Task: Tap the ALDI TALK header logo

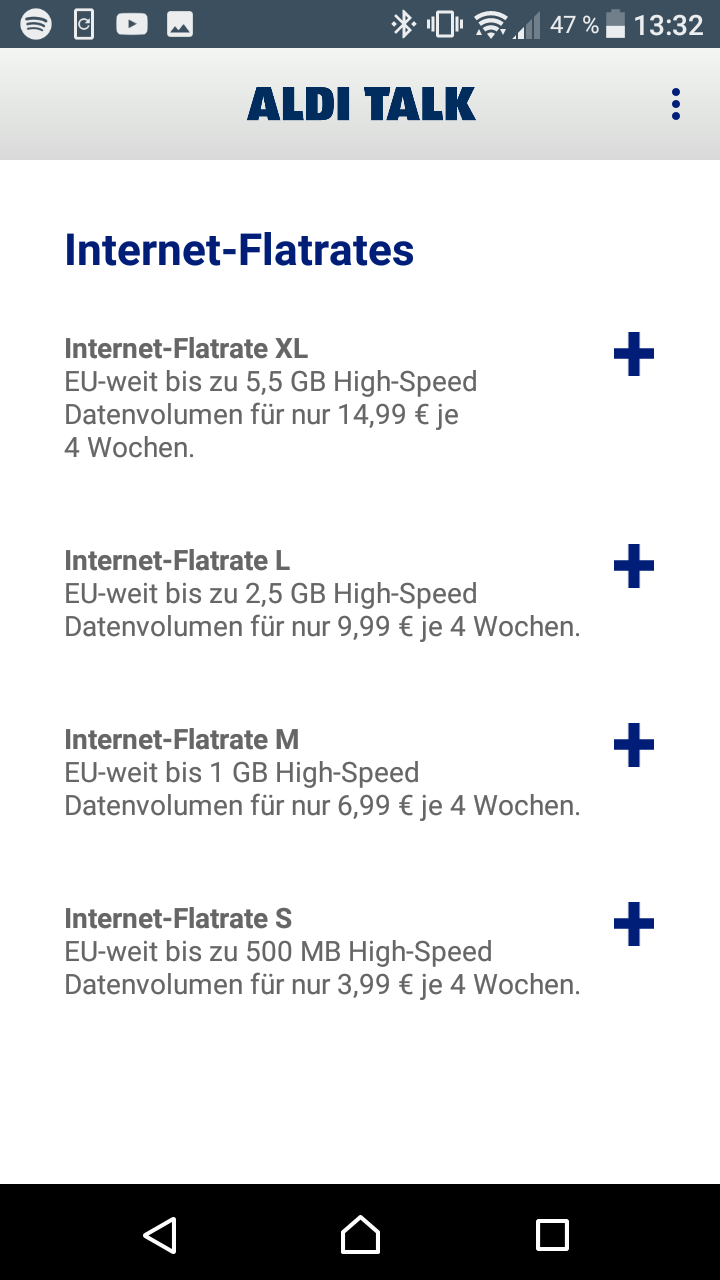Action: [x=361, y=103]
